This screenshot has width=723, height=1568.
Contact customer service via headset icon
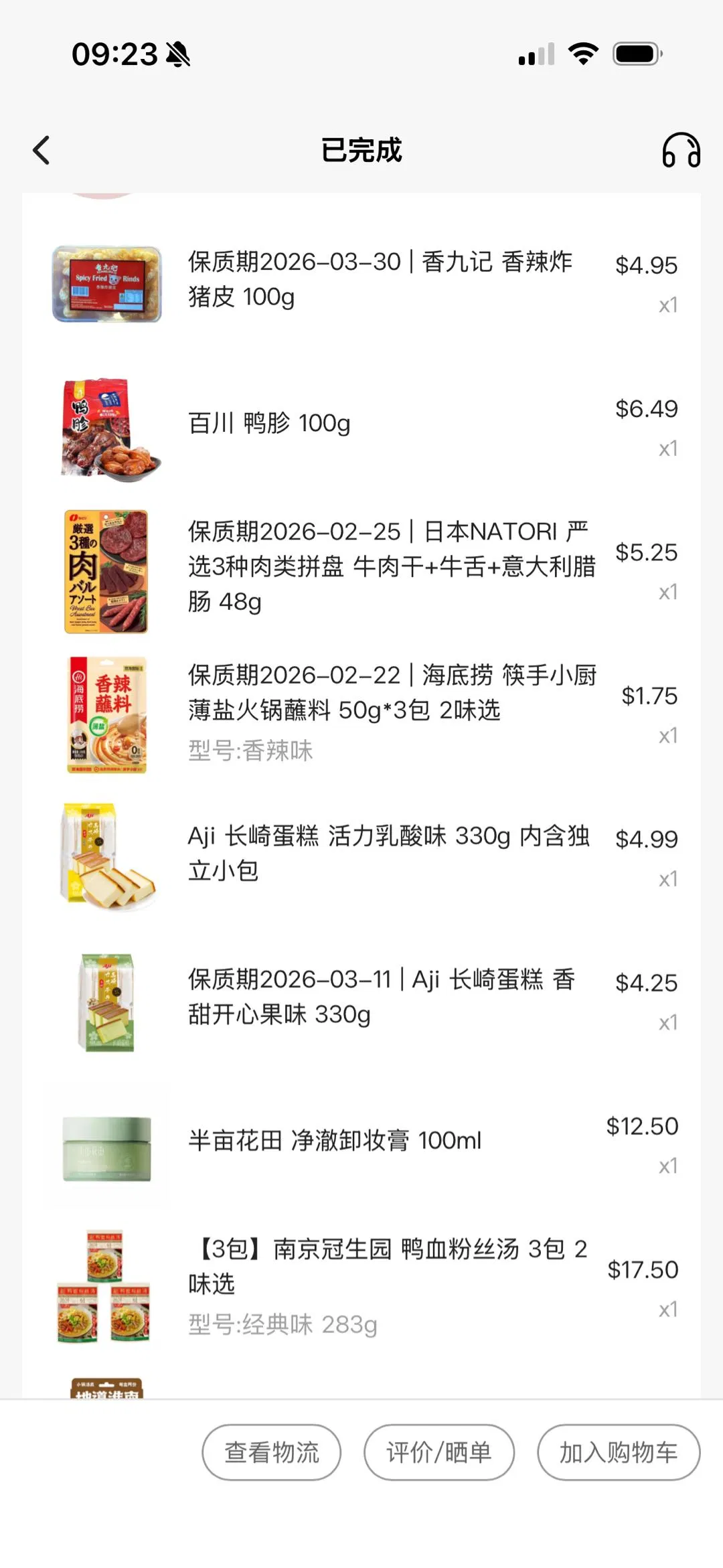(x=681, y=150)
